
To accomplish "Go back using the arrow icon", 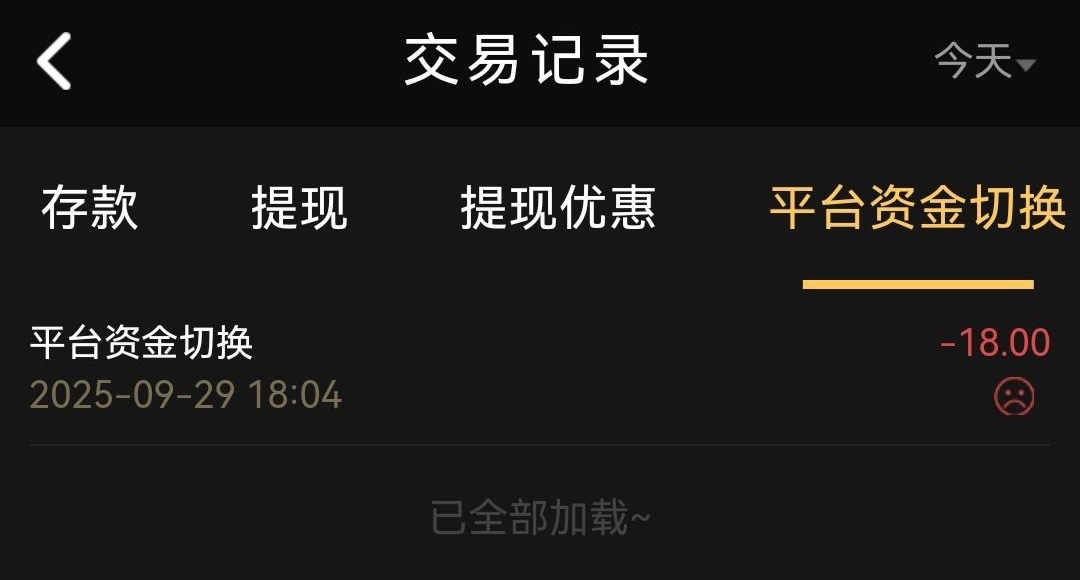I will 55,61.
